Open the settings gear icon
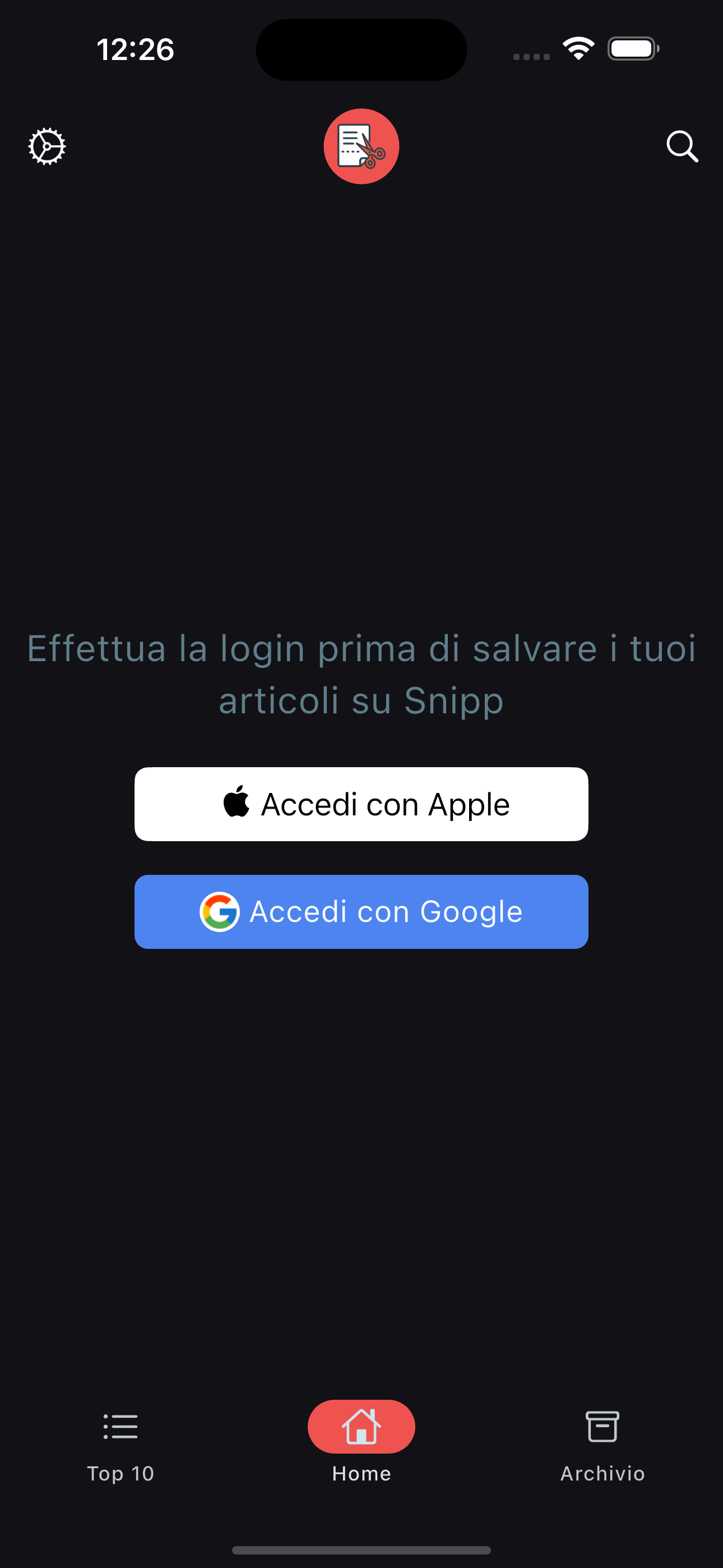Image resolution: width=723 pixels, height=1568 pixels. [47, 146]
